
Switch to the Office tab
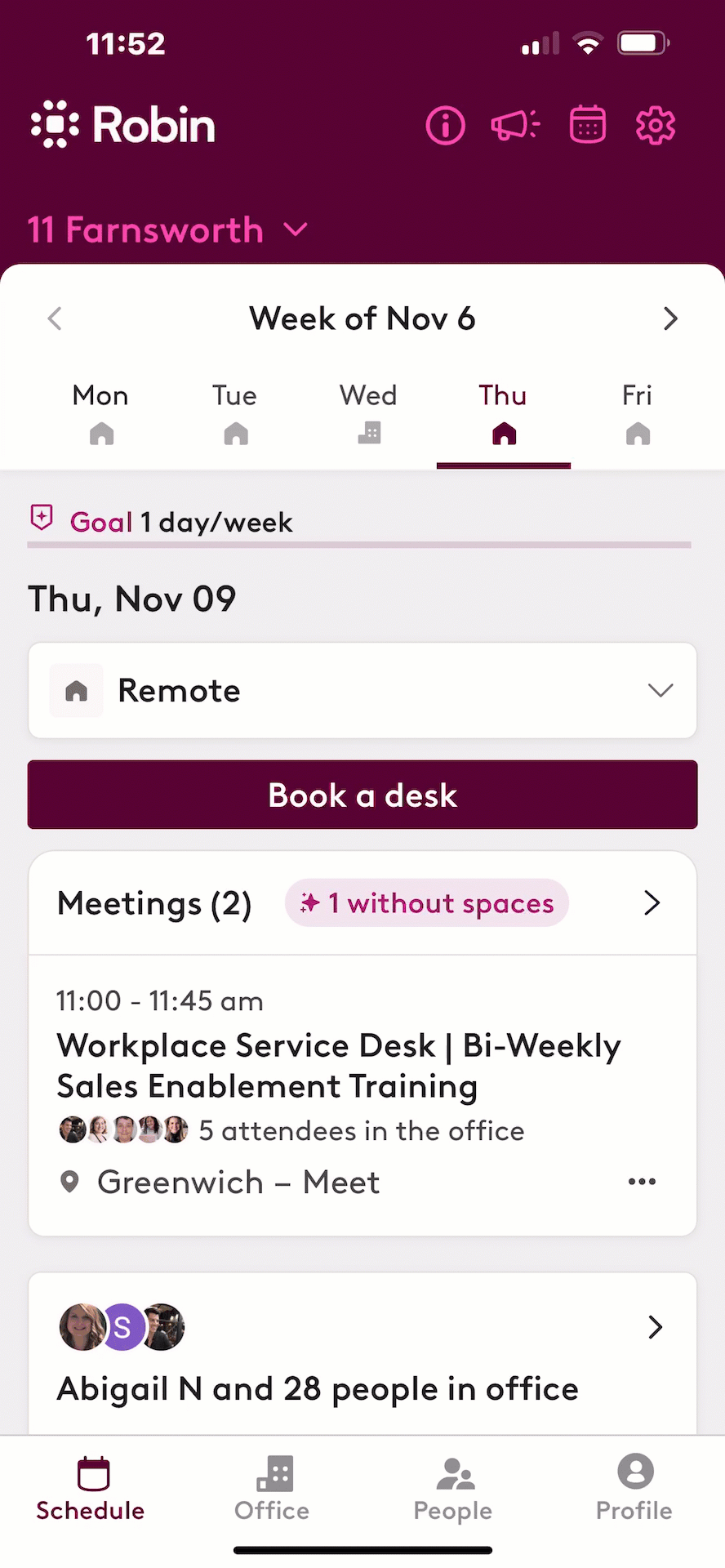click(x=272, y=1488)
